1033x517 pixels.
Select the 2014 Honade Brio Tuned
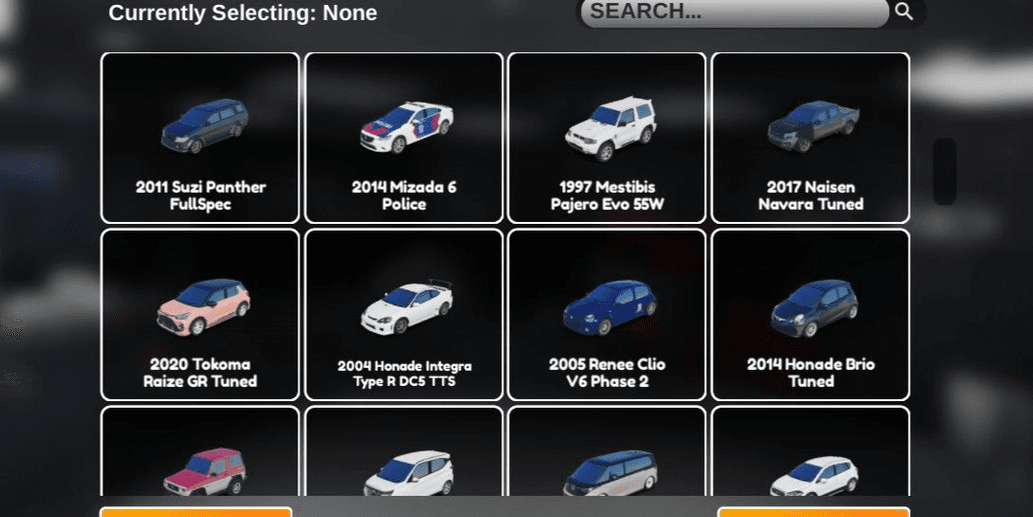click(810, 315)
